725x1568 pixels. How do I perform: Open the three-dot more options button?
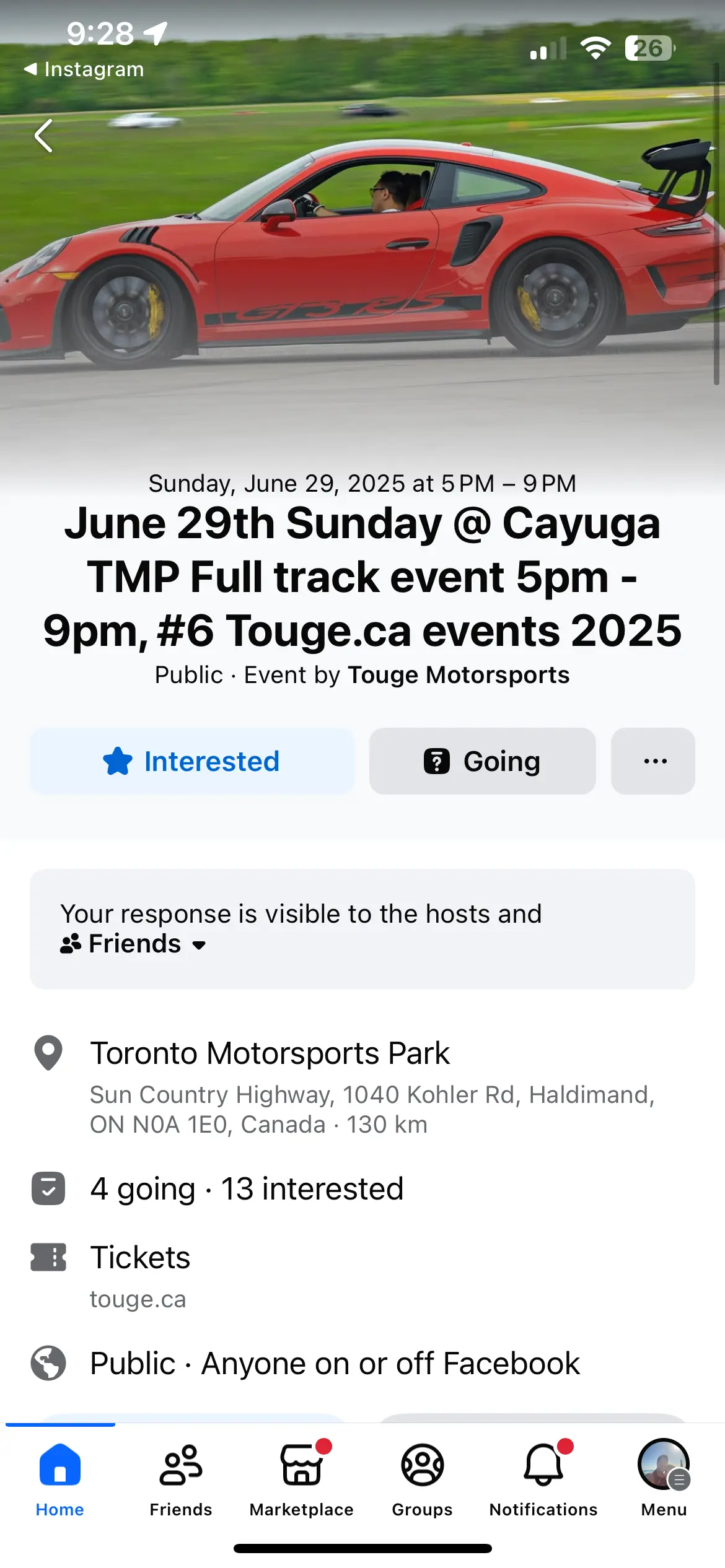point(654,761)
